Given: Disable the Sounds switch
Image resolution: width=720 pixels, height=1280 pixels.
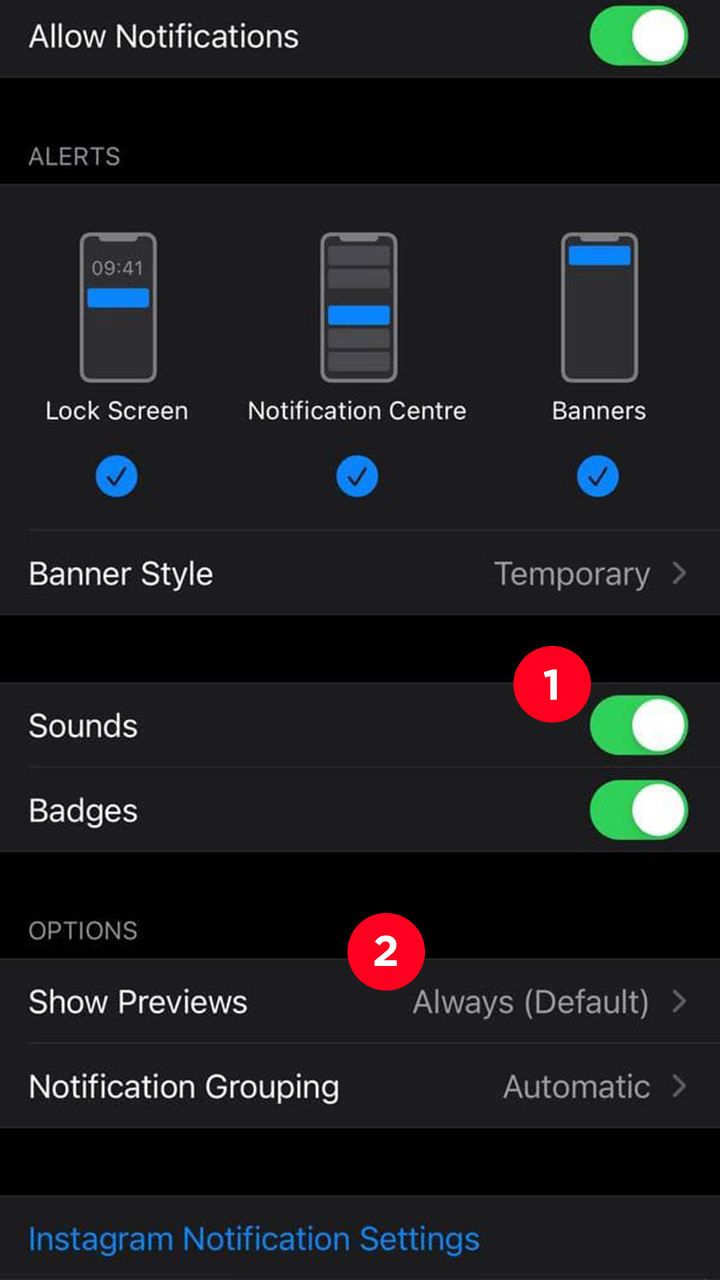Looking at the screenshot, I should pyautogui.click(x=639, y=726).
